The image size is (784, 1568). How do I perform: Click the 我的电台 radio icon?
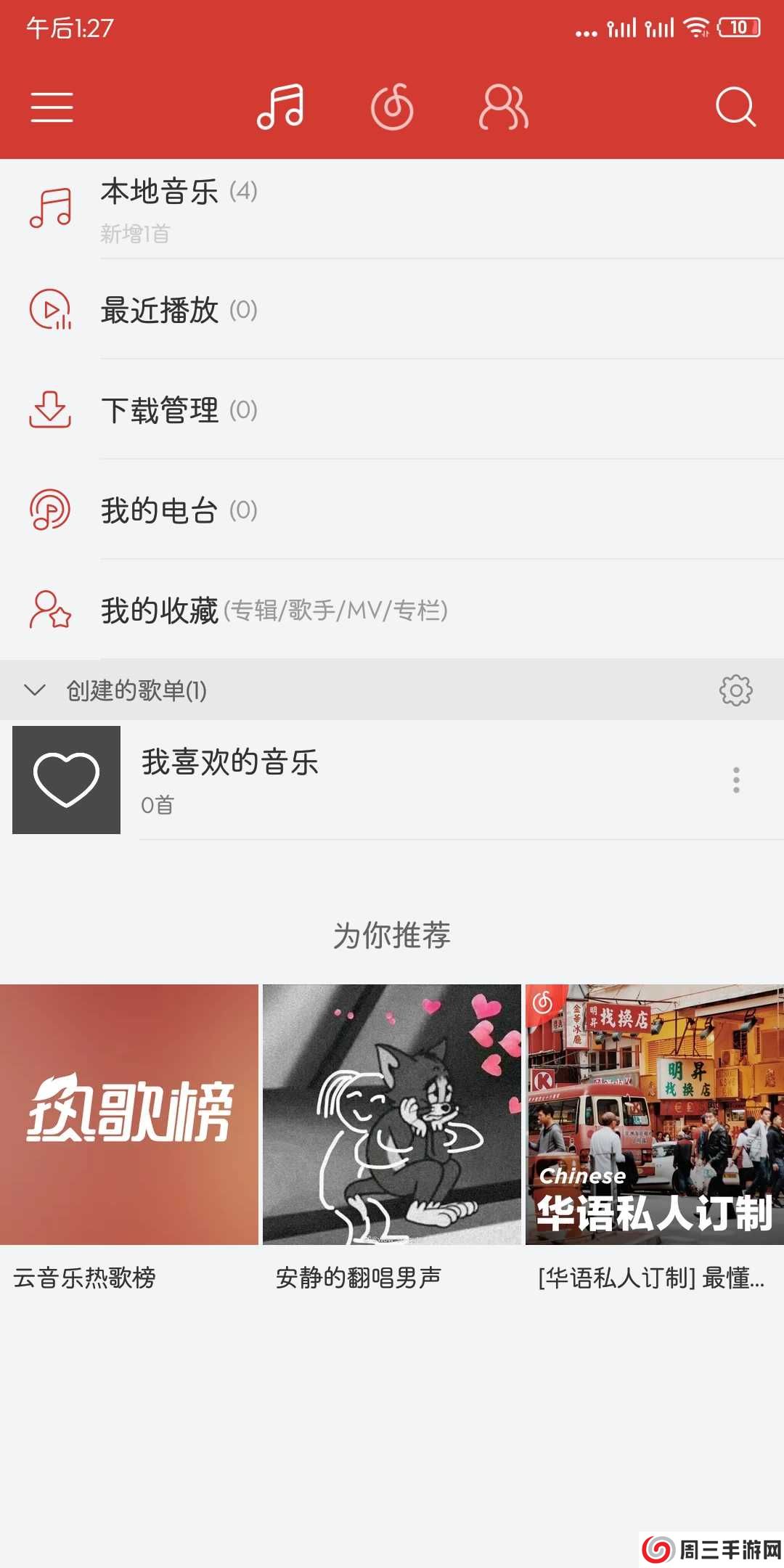tap(49, 510)
